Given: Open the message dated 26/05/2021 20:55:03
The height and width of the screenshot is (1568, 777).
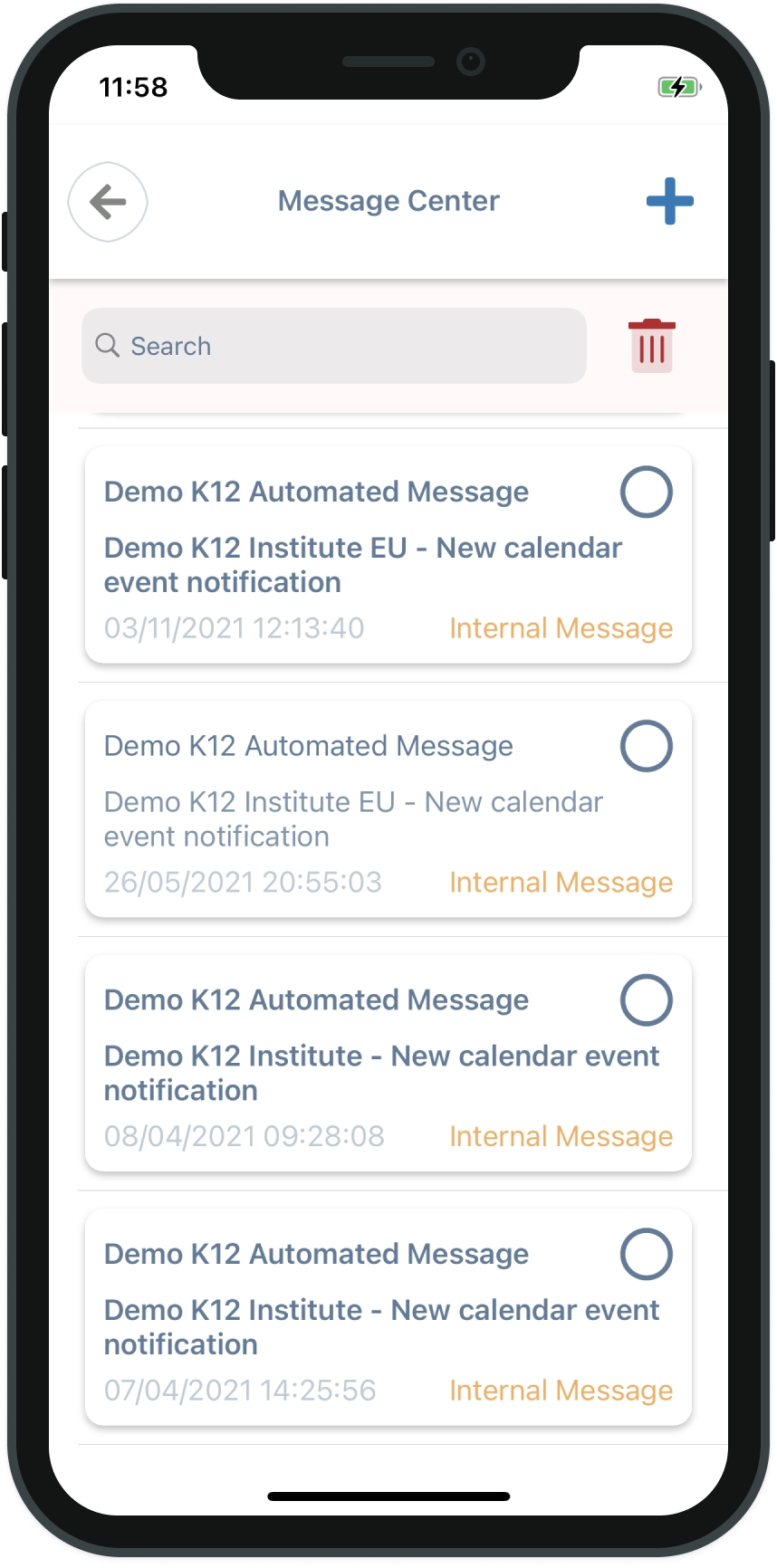Looking at the screenshot, I should 388,809.
